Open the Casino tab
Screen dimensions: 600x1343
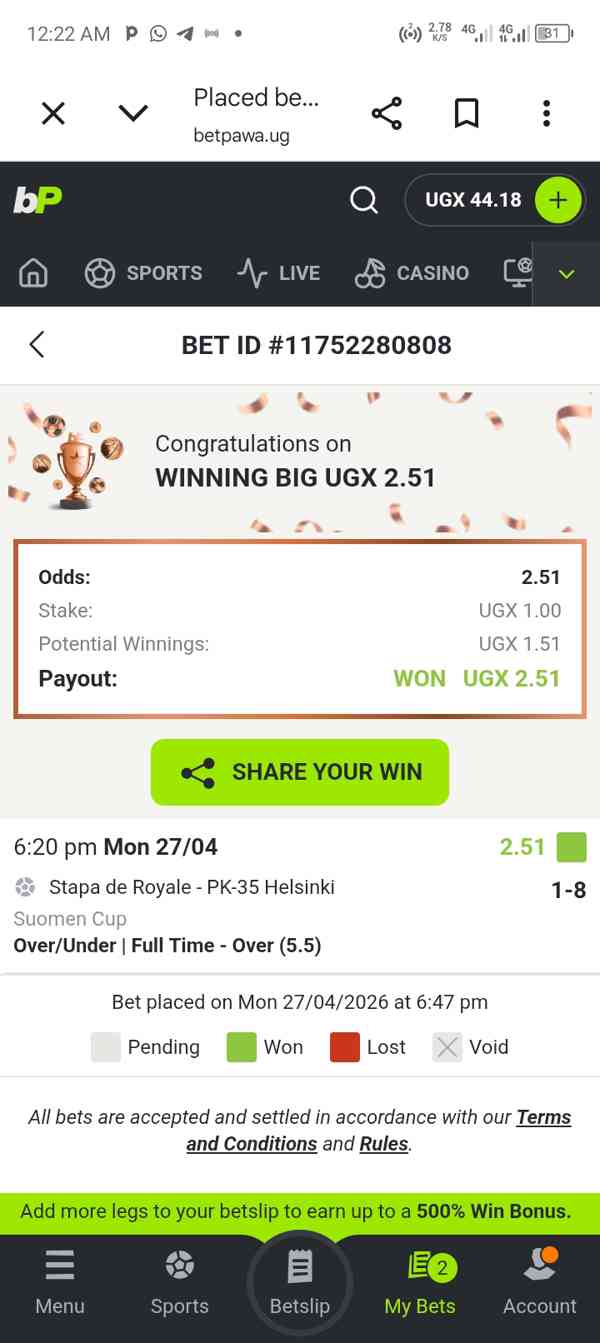pyautogui.click(x=412, y=273)
